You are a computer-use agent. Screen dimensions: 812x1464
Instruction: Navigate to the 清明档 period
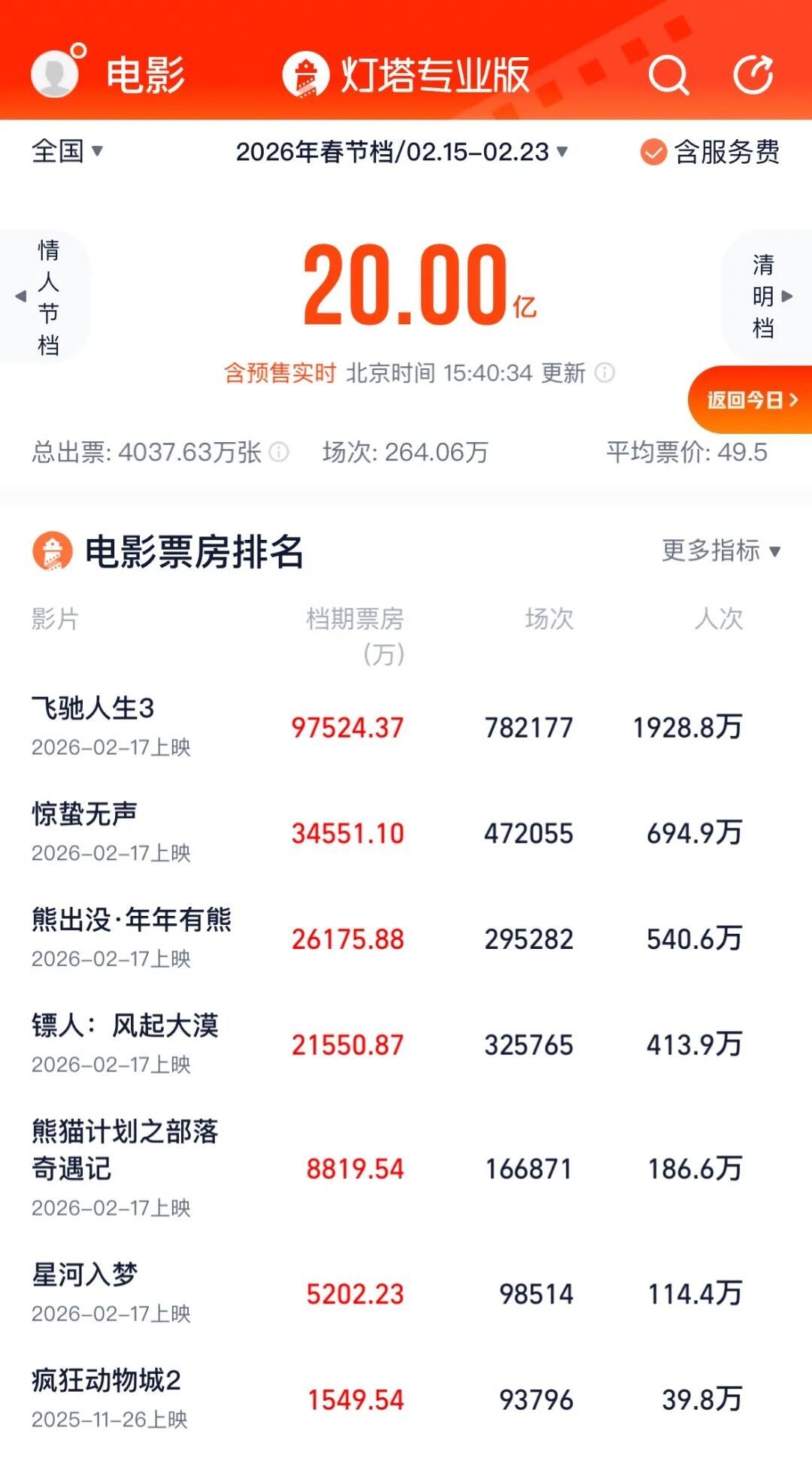(761, 296)
